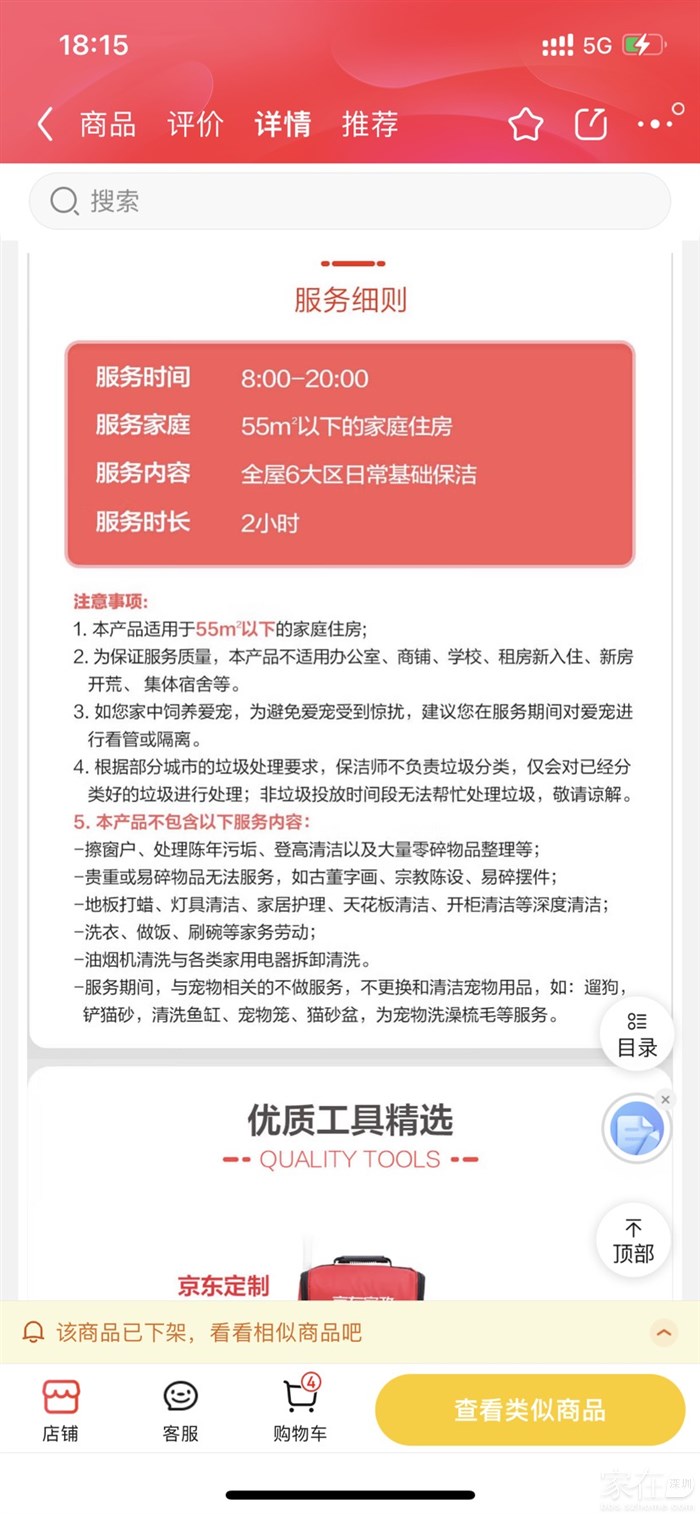Collapse the 该商品已下架 notice banner
Screen dimensions: 700x1514
click(x=663, y=1332)
